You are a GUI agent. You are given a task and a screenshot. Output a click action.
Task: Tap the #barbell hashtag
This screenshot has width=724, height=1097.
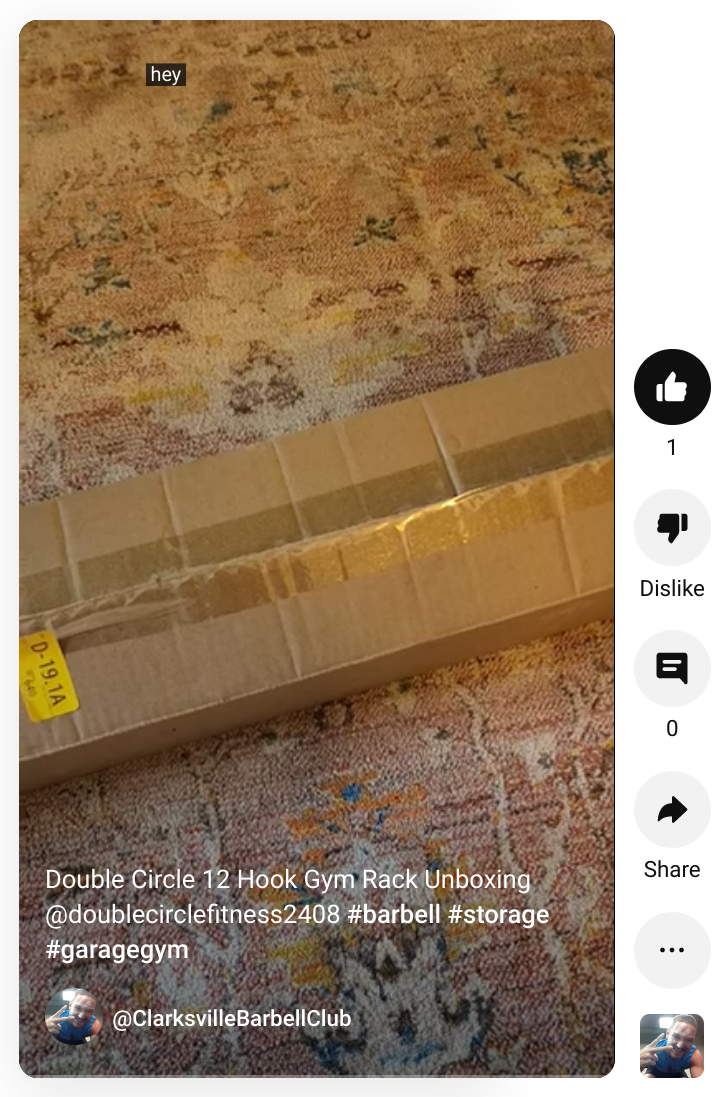click(x=393, y=914)
